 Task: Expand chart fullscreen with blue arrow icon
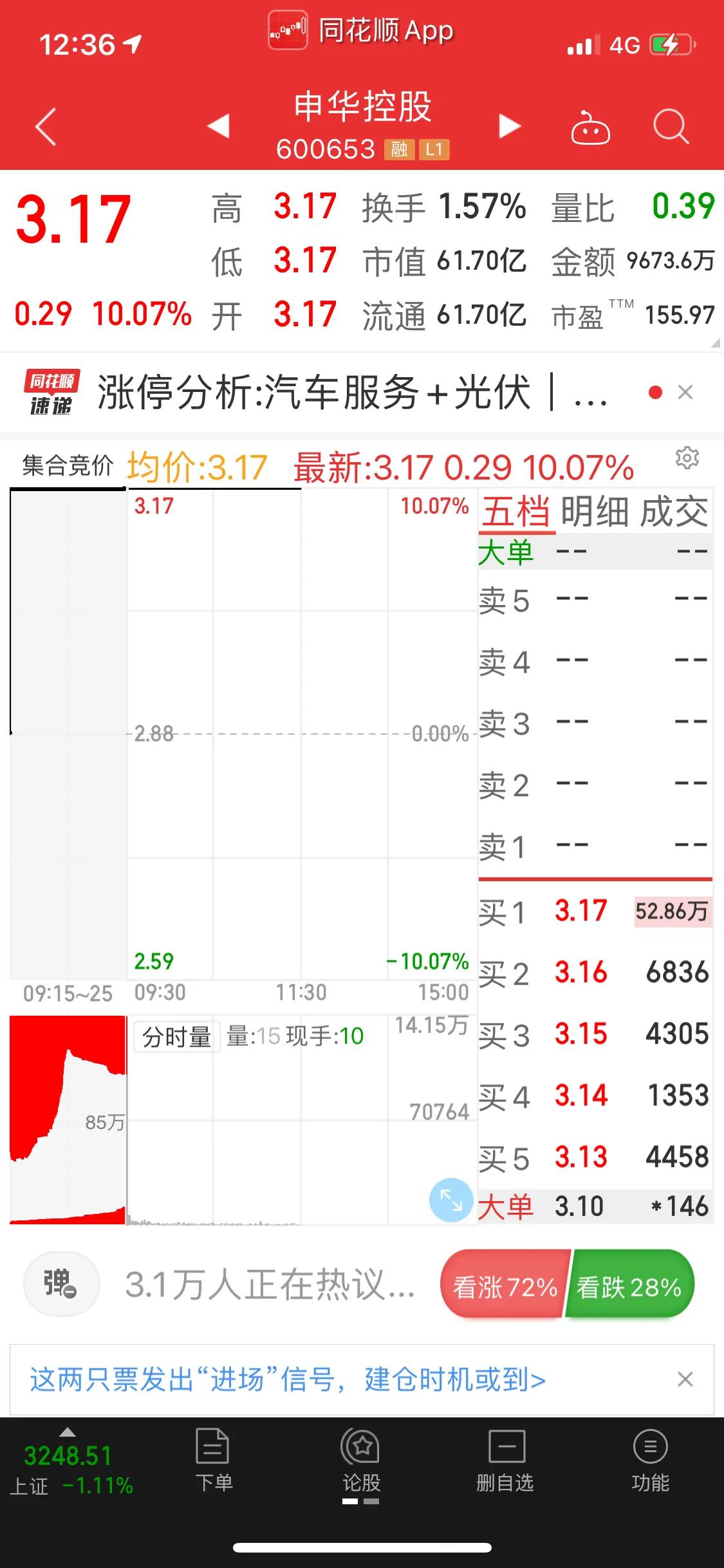coord(452,1200)
